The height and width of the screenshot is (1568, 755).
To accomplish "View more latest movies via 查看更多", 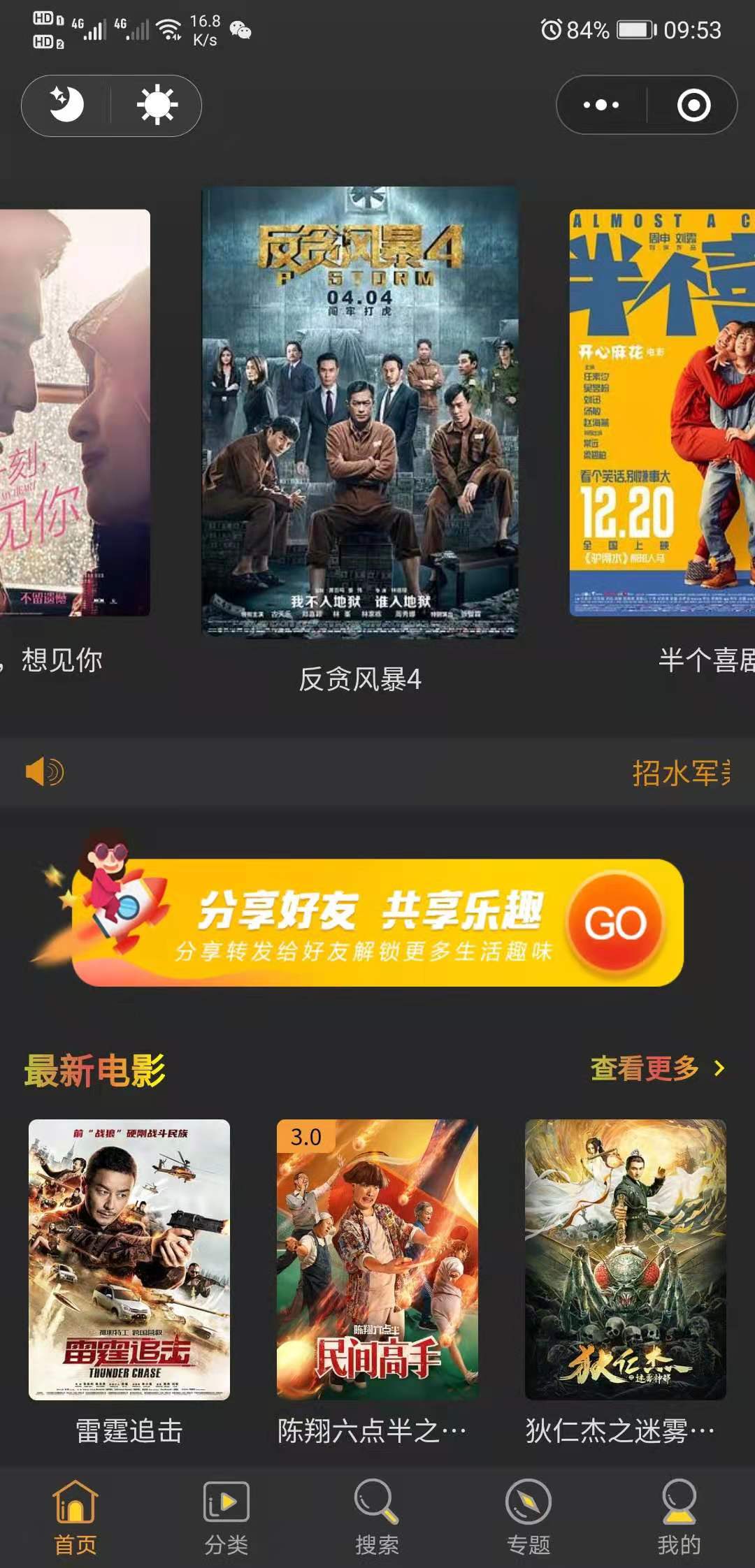I will pyautogui.click(x=658, y=1068).
